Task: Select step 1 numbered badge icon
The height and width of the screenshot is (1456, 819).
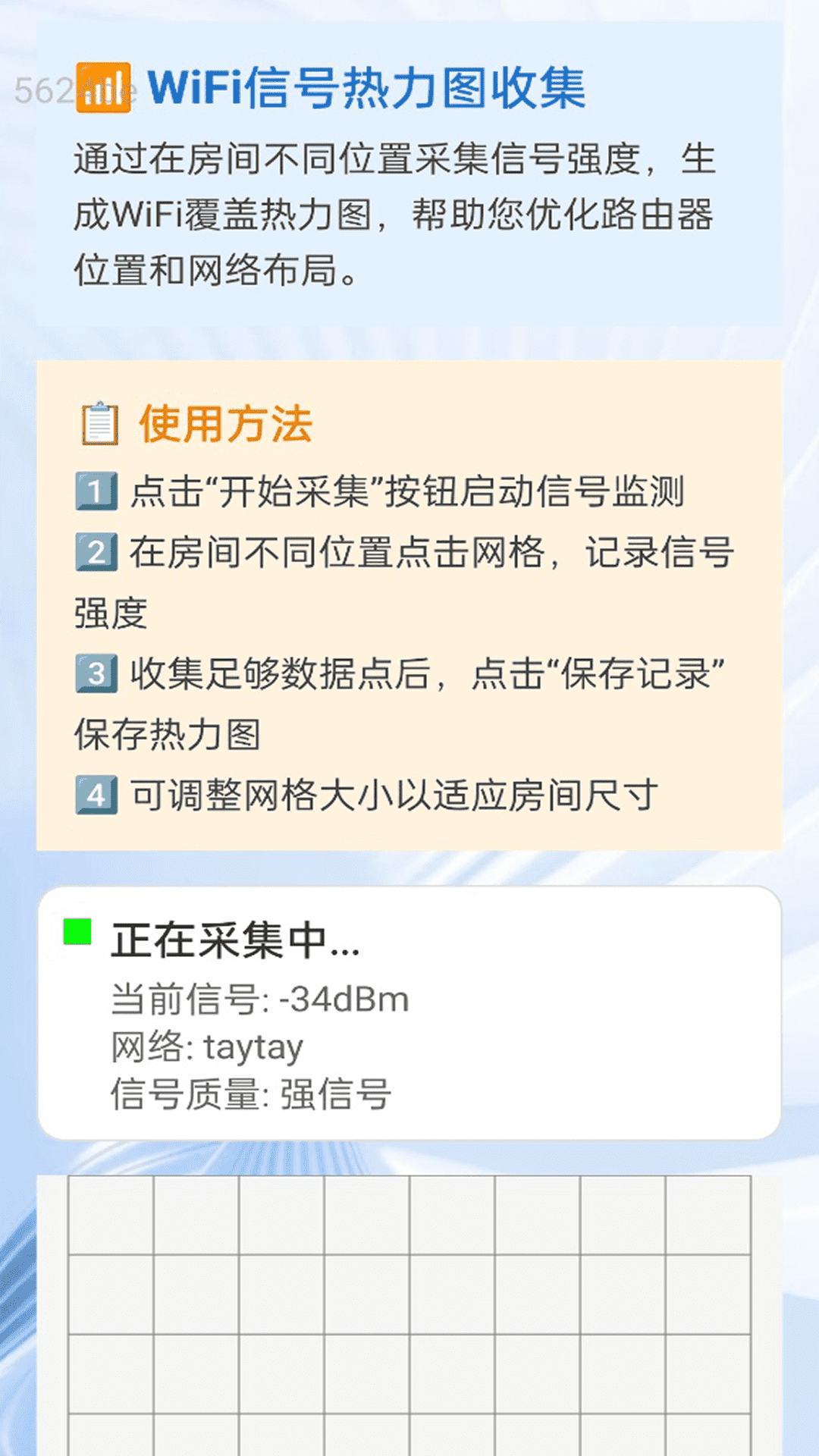Action: point(93,491)
